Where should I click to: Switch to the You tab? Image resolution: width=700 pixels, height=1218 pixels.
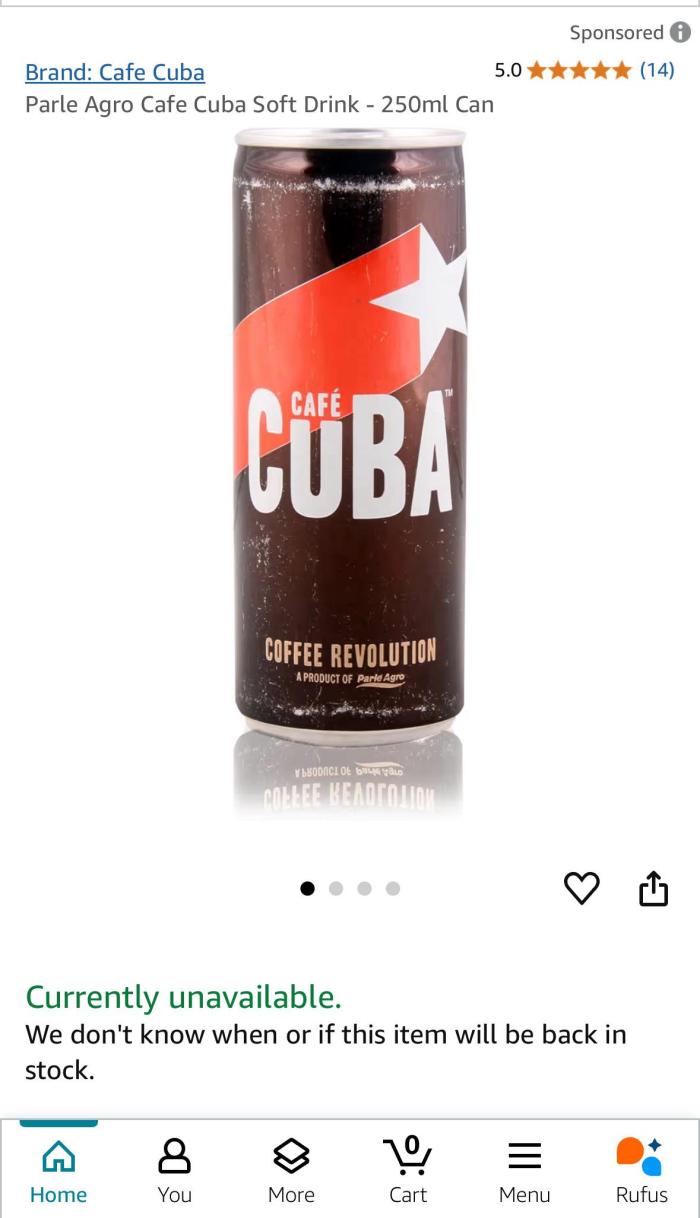[175, 1171]
